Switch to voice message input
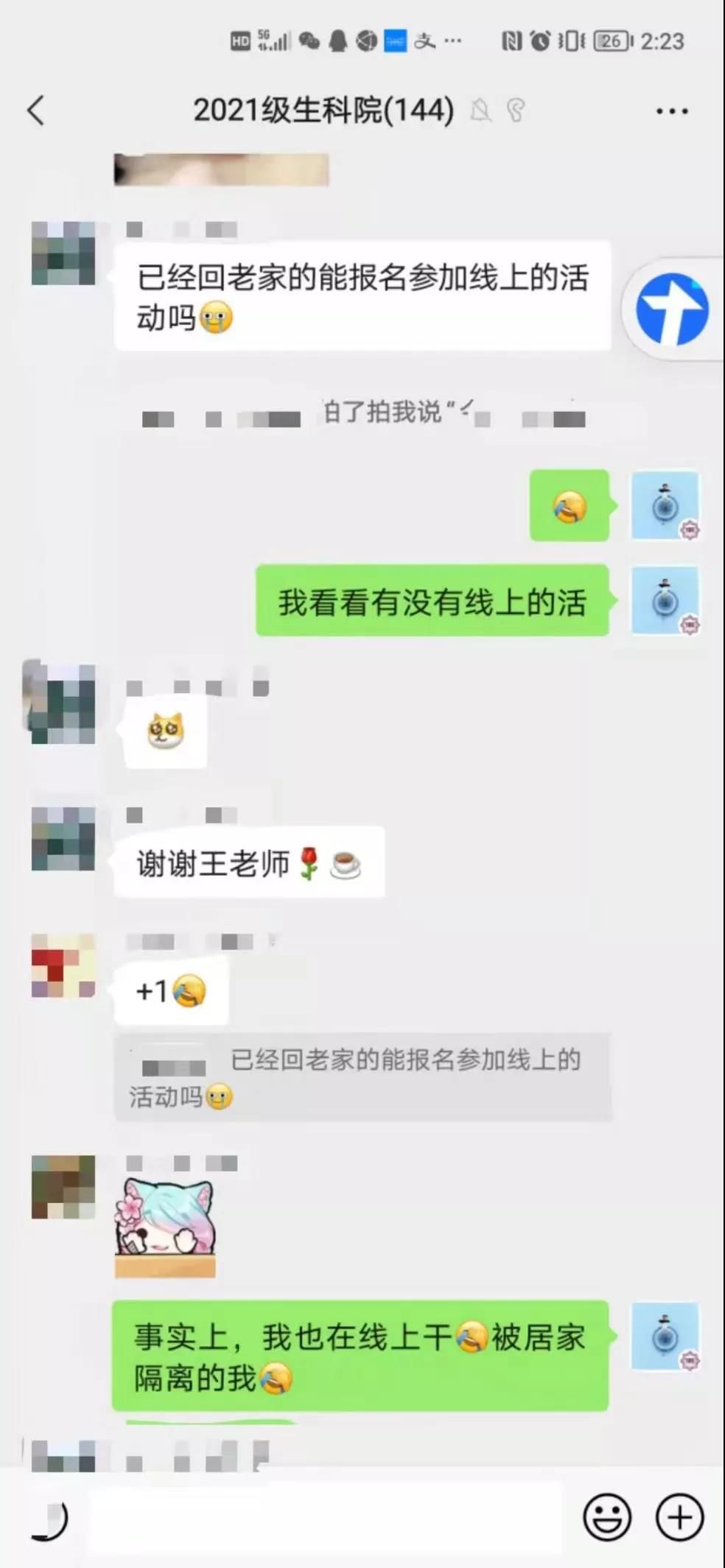The width and height of the screenshot is (725, 1568). click(49, 1519)
